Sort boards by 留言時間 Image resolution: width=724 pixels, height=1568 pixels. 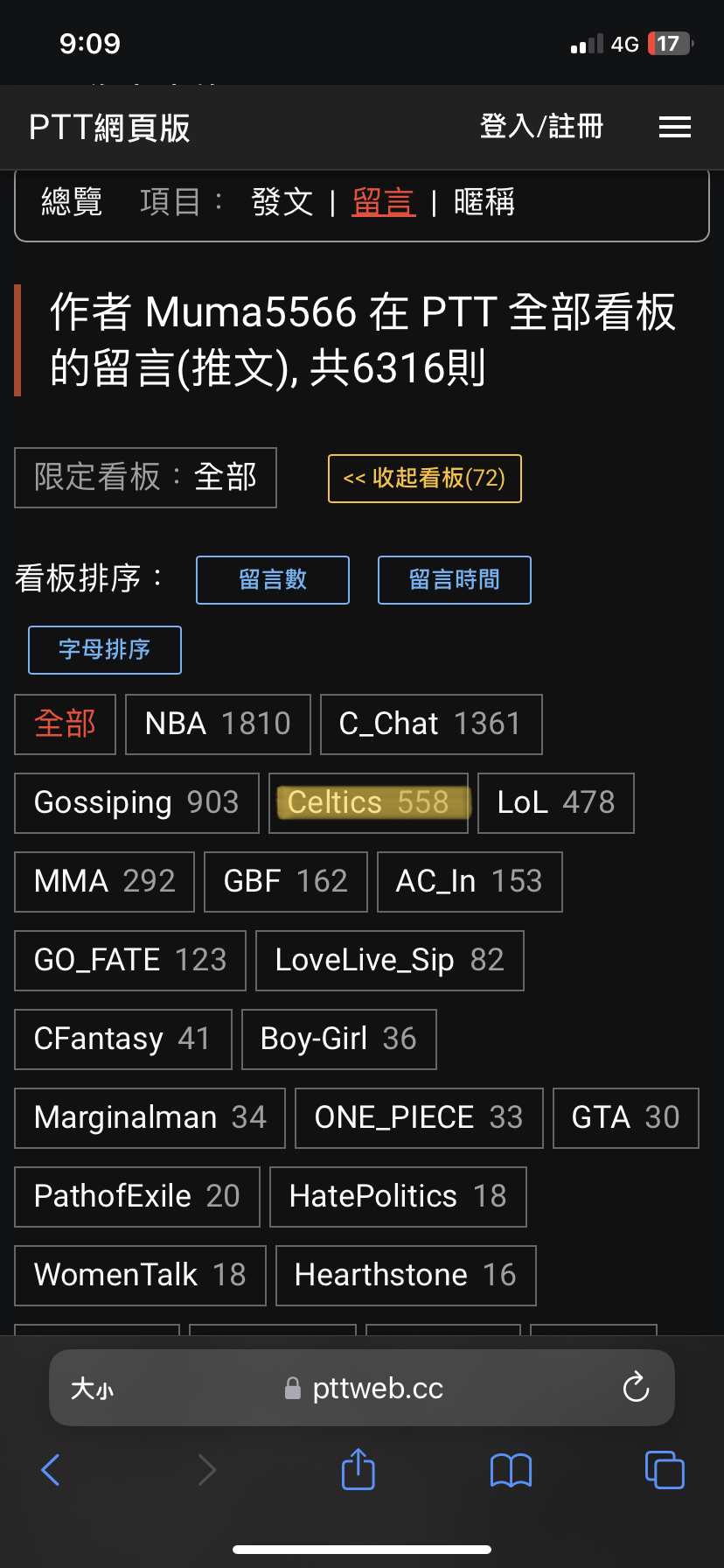pos(455,580)
